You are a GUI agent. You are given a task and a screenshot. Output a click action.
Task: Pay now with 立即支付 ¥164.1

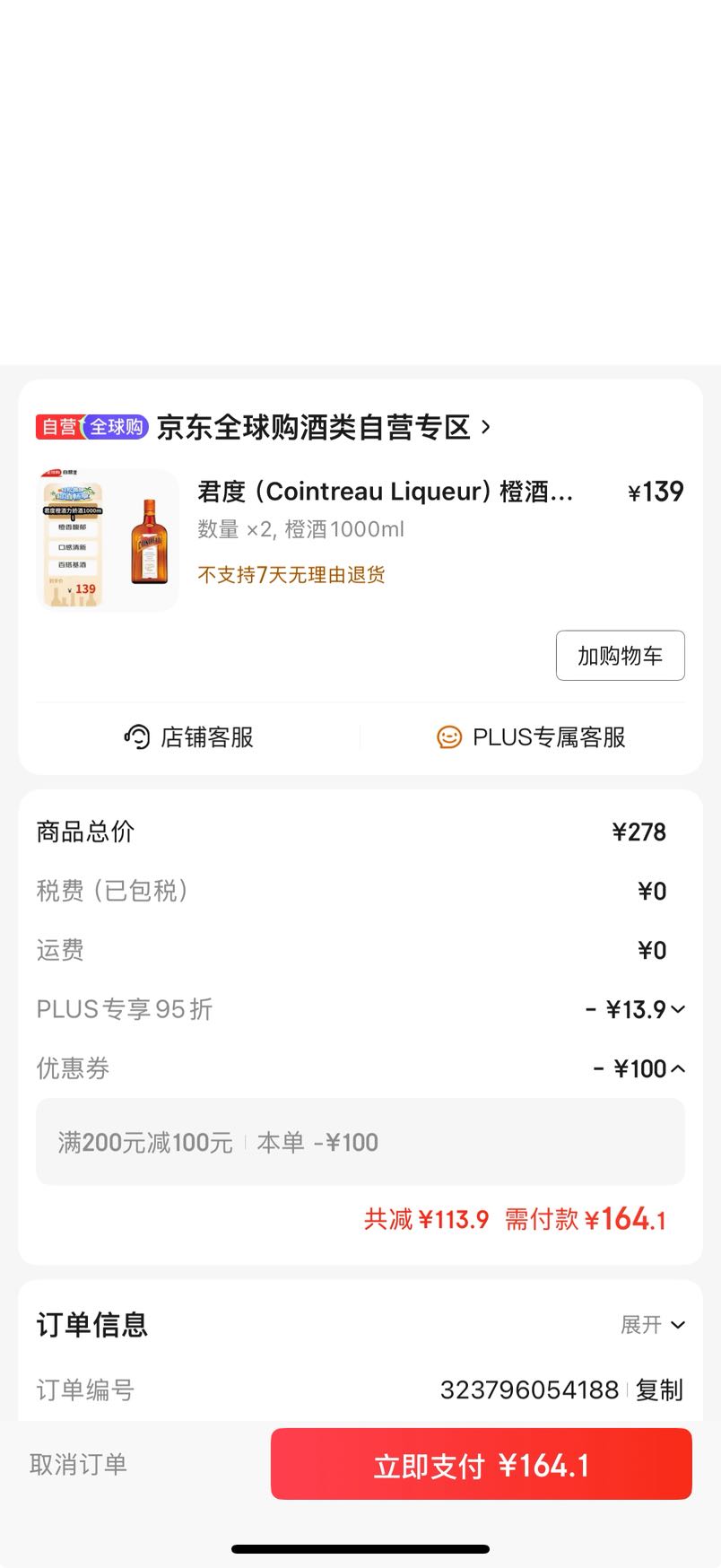coord(482,1464)
